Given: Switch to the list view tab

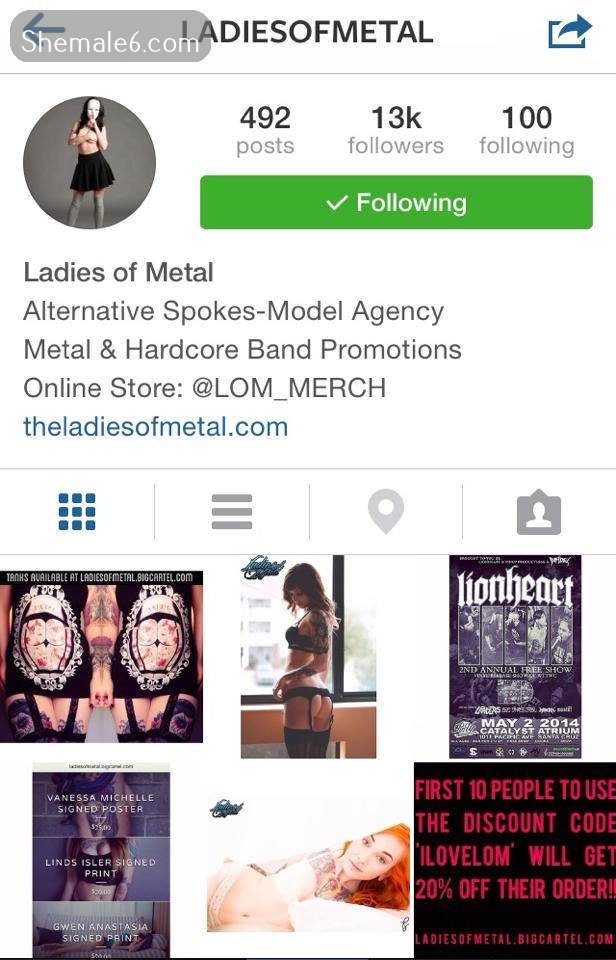Looking at the screenshot, I should pyautogui.click(x=231, y=512).
